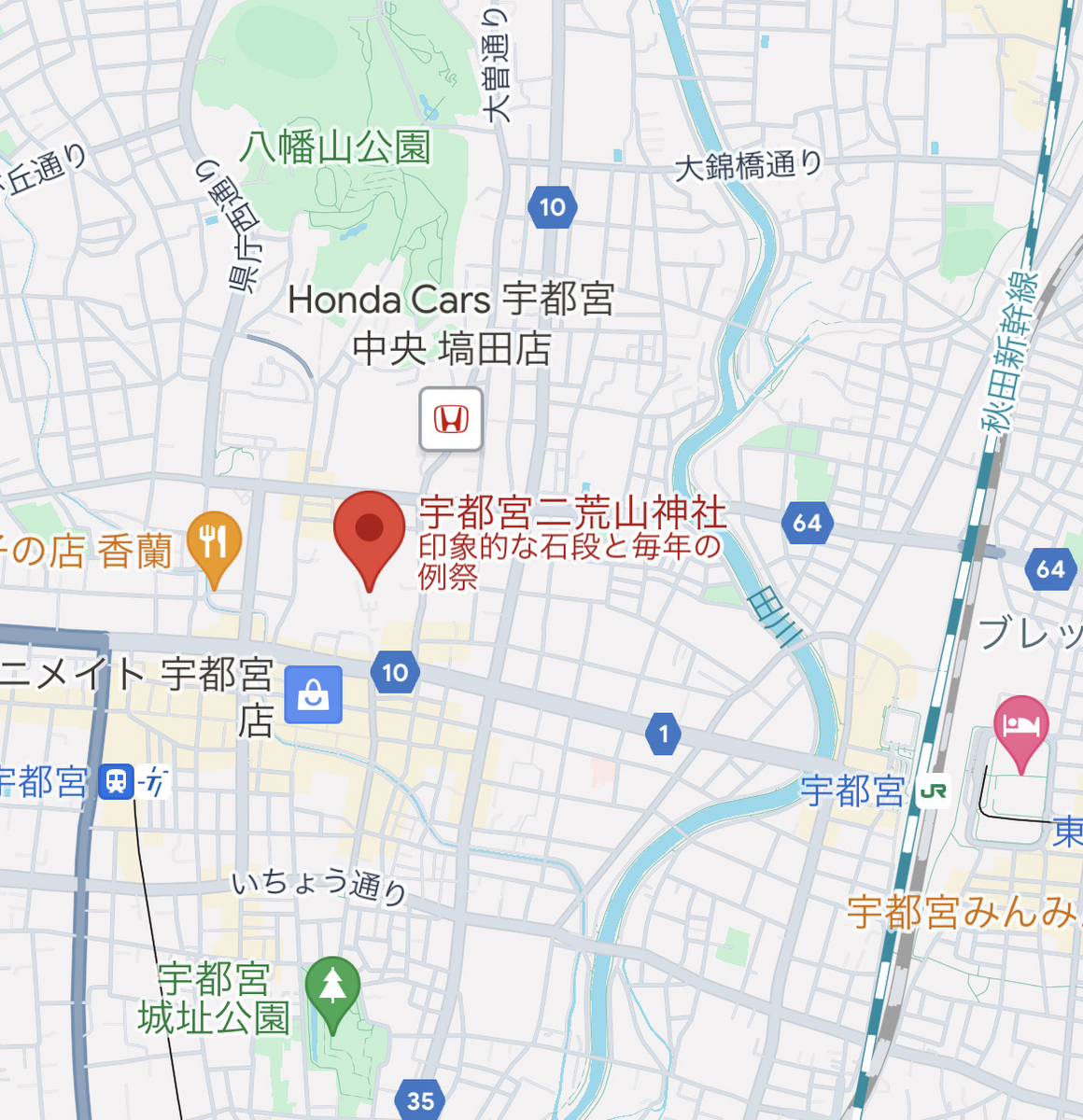Select the 八幡山公園 park label
1083x1120 pixels.
click(336, 147)
